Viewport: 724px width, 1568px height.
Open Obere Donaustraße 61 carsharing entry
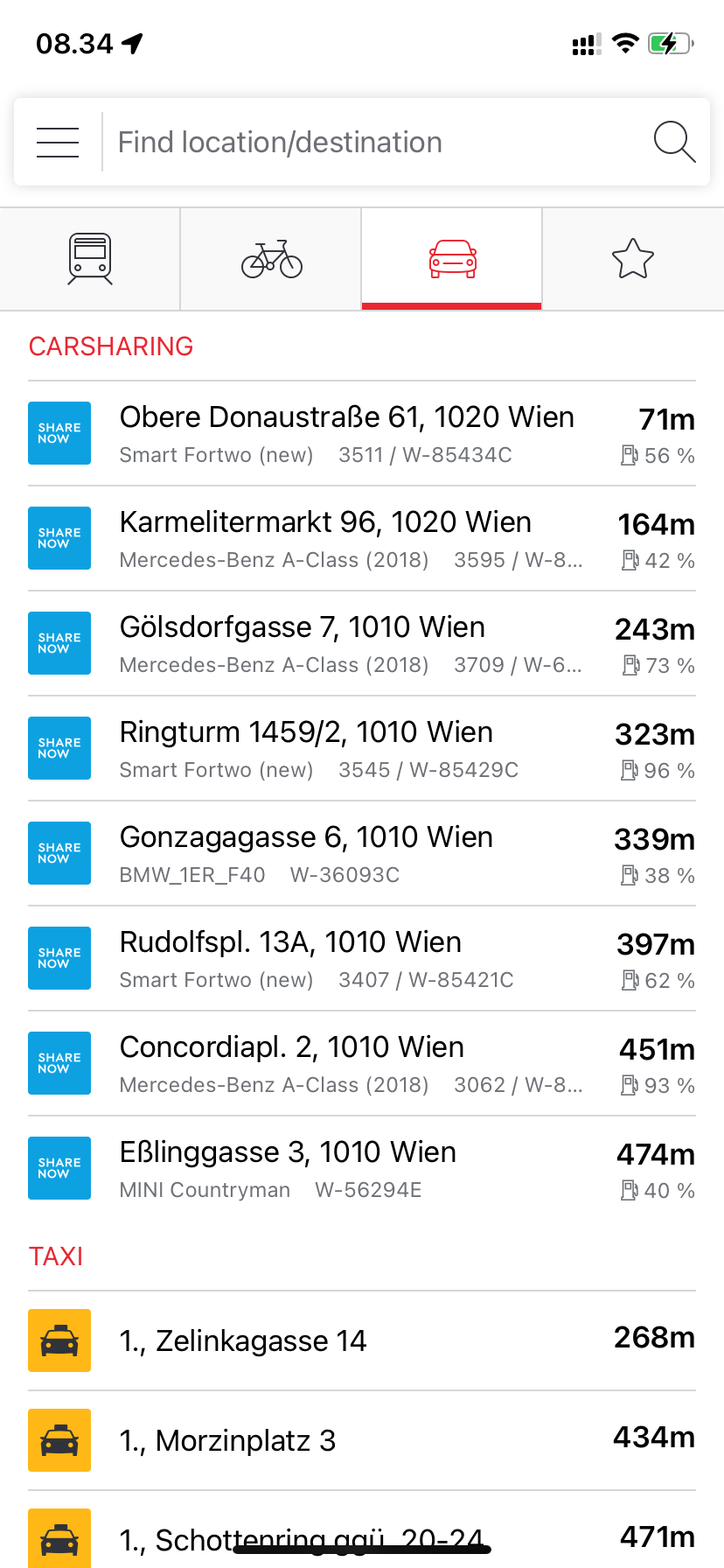[362, 434]
